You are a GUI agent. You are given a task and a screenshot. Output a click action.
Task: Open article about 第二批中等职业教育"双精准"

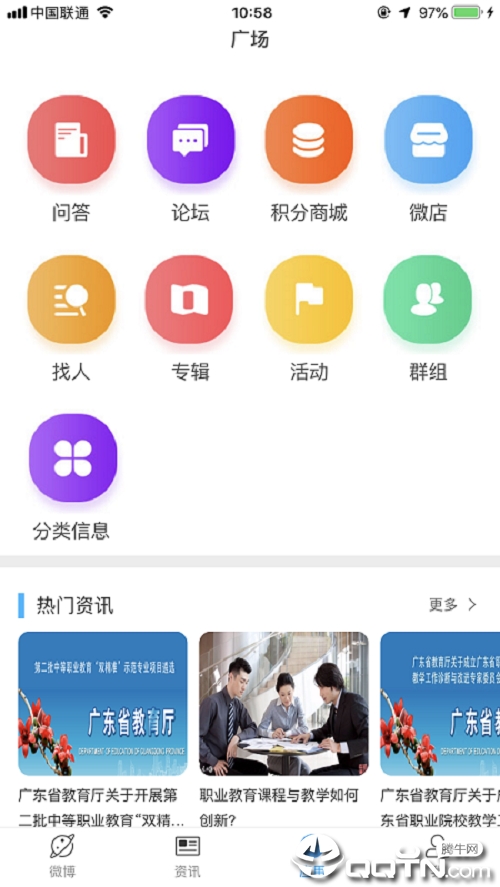103,730
